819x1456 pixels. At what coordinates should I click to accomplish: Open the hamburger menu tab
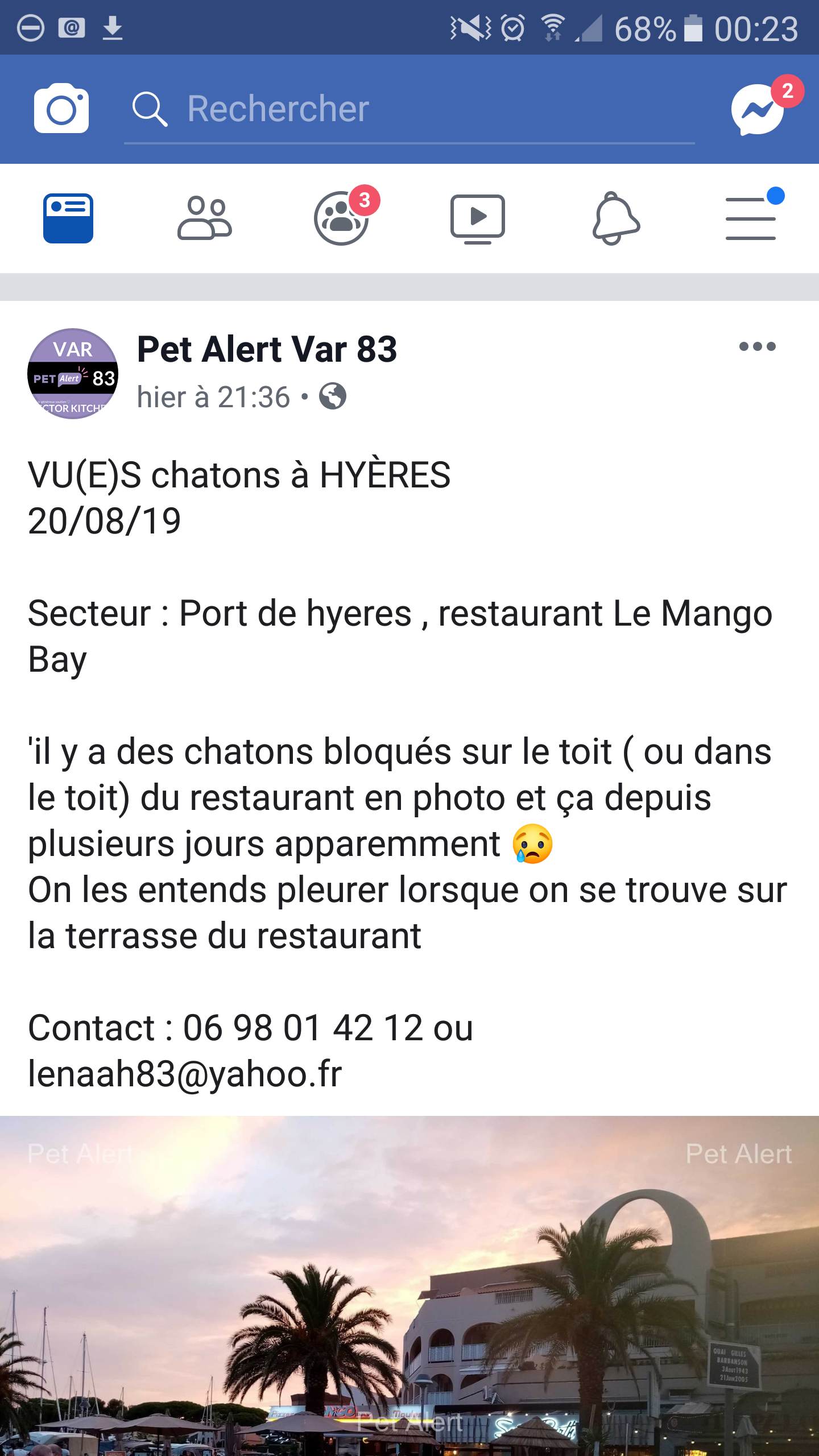pyautogui.click(x=751, y=218)
